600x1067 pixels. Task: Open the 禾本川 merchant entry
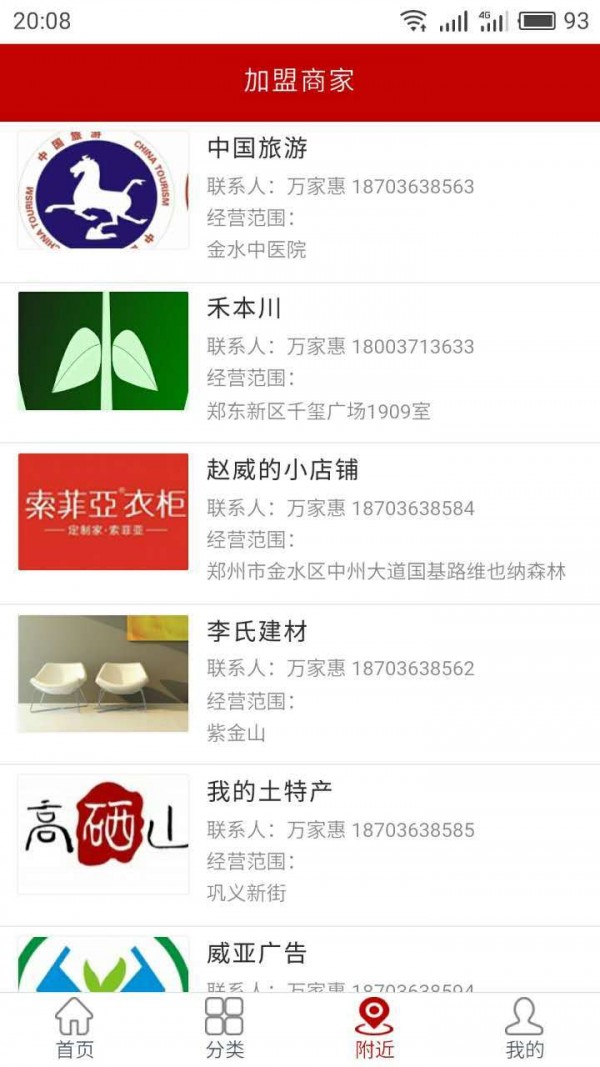(x=300, y=360)
